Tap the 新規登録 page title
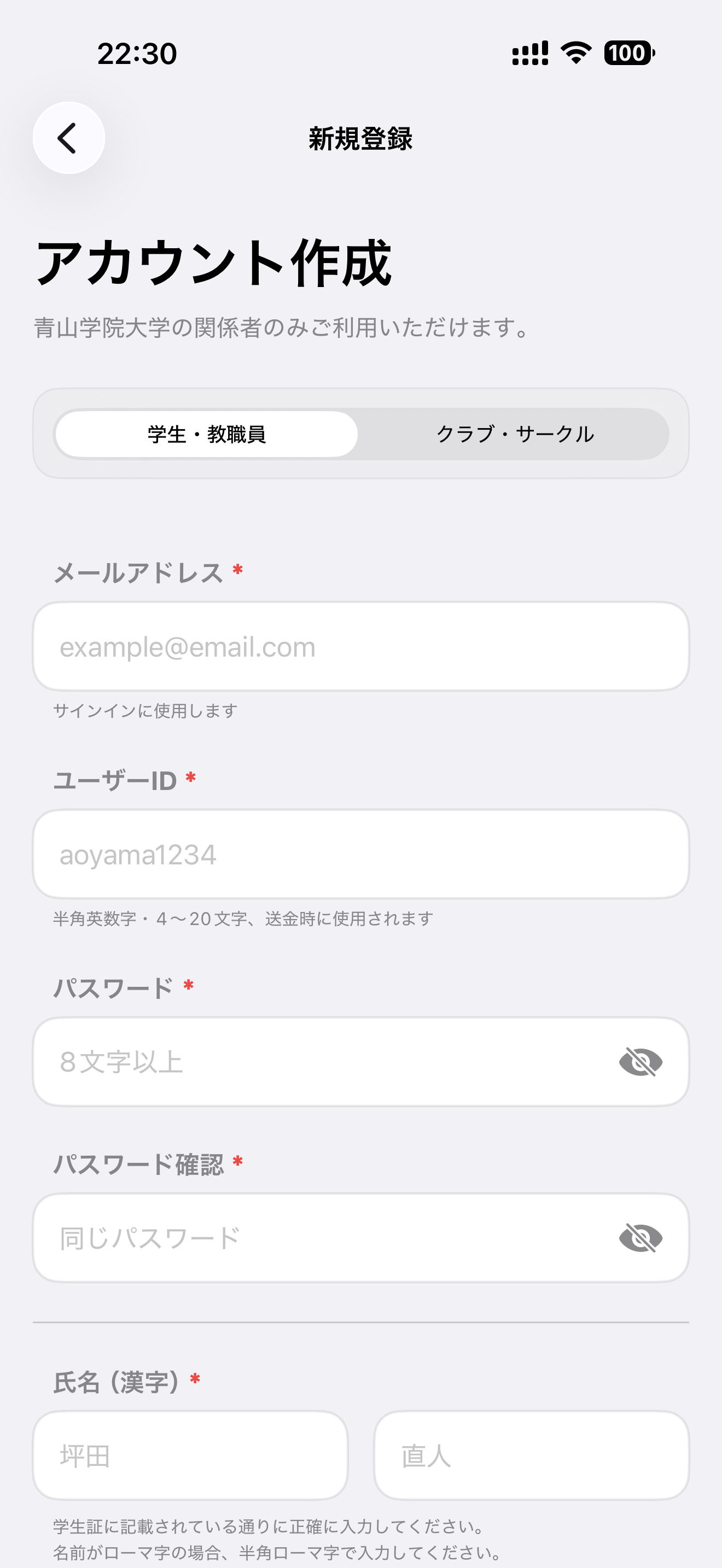 click(x=360, y=138)
